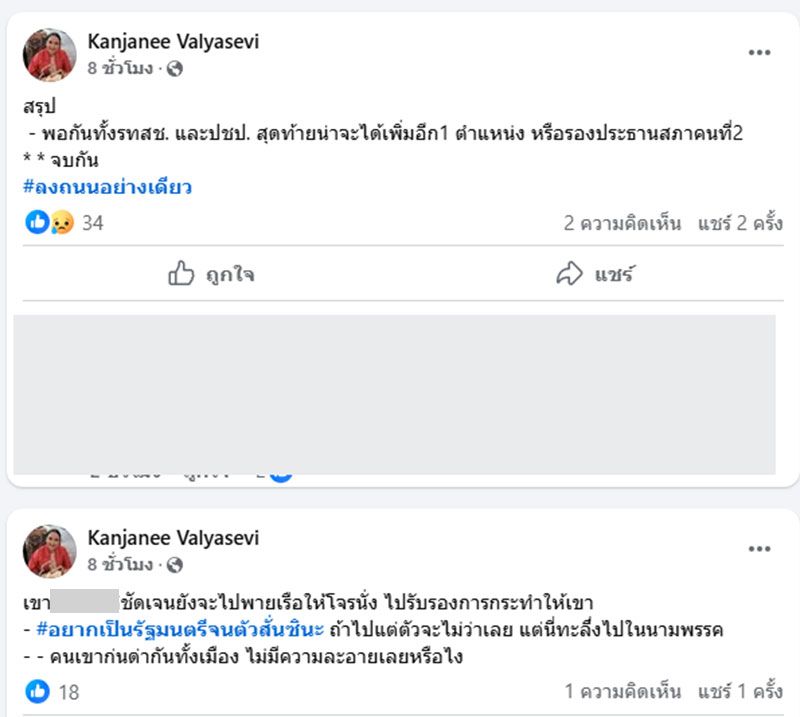Open 2 ความคิดเห็น on the first post
The height and width of the screenshot is (717, 800).
point(621,223)
